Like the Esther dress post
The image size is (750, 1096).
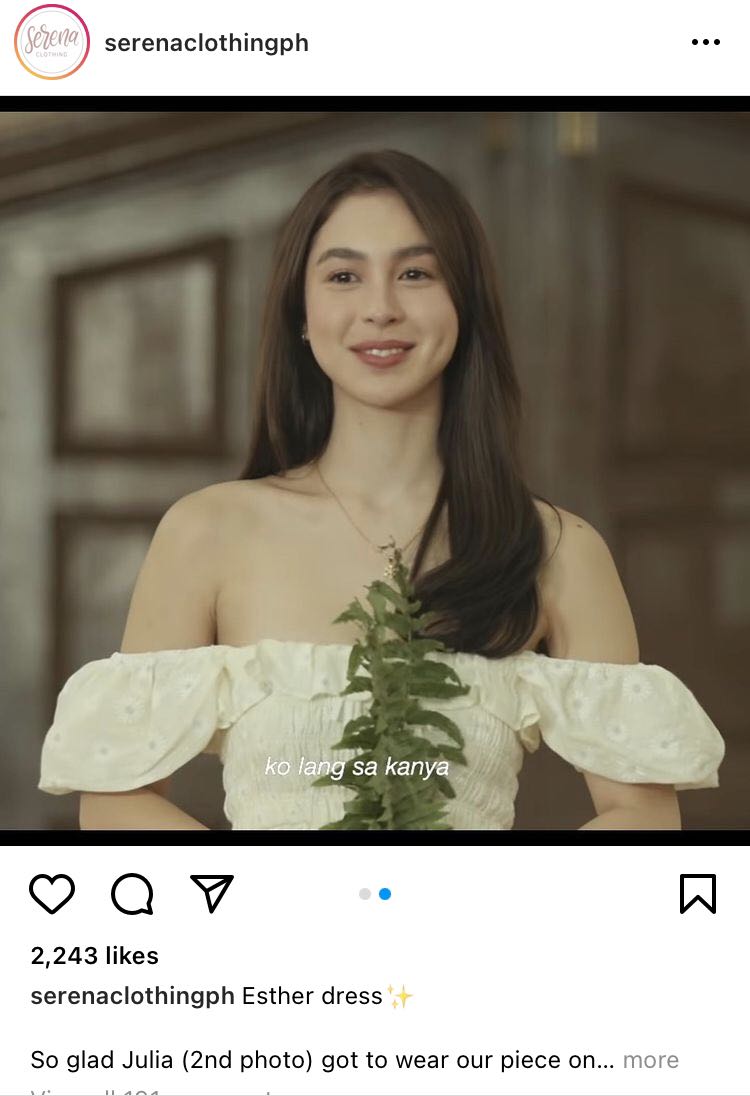(52, 893)
